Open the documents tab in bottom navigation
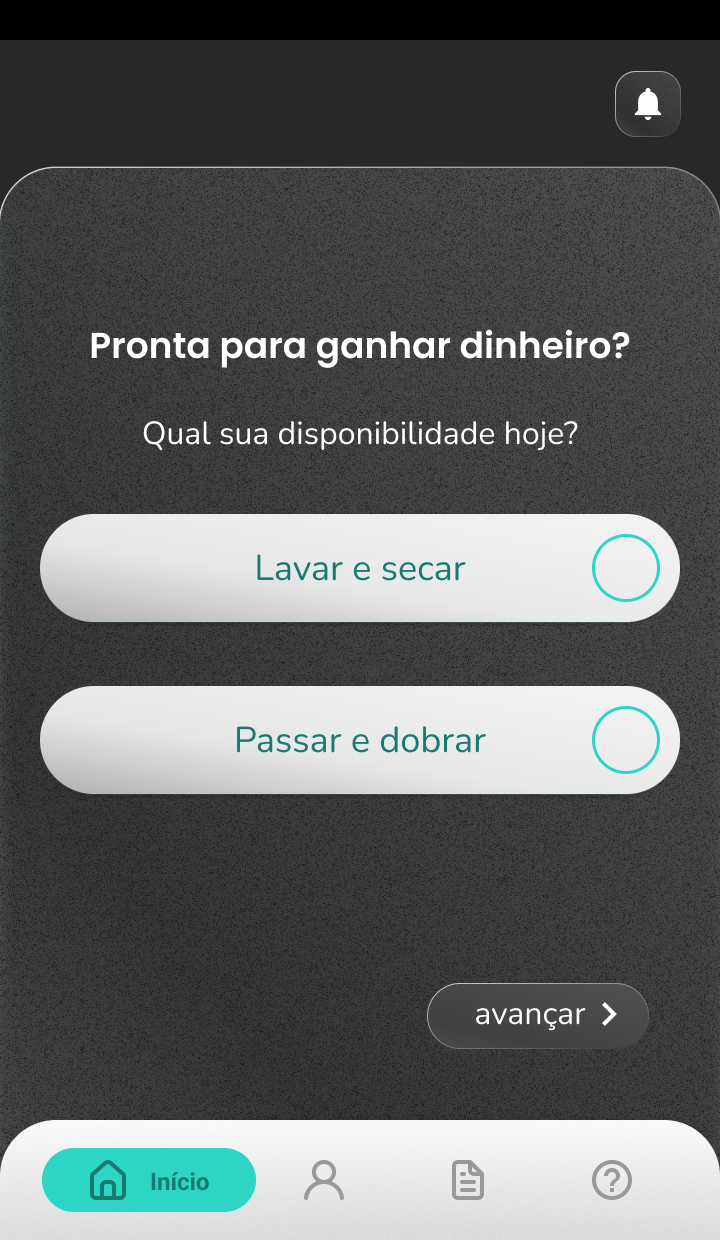This screenshot has height=1240, width=720. [467, 1180]
